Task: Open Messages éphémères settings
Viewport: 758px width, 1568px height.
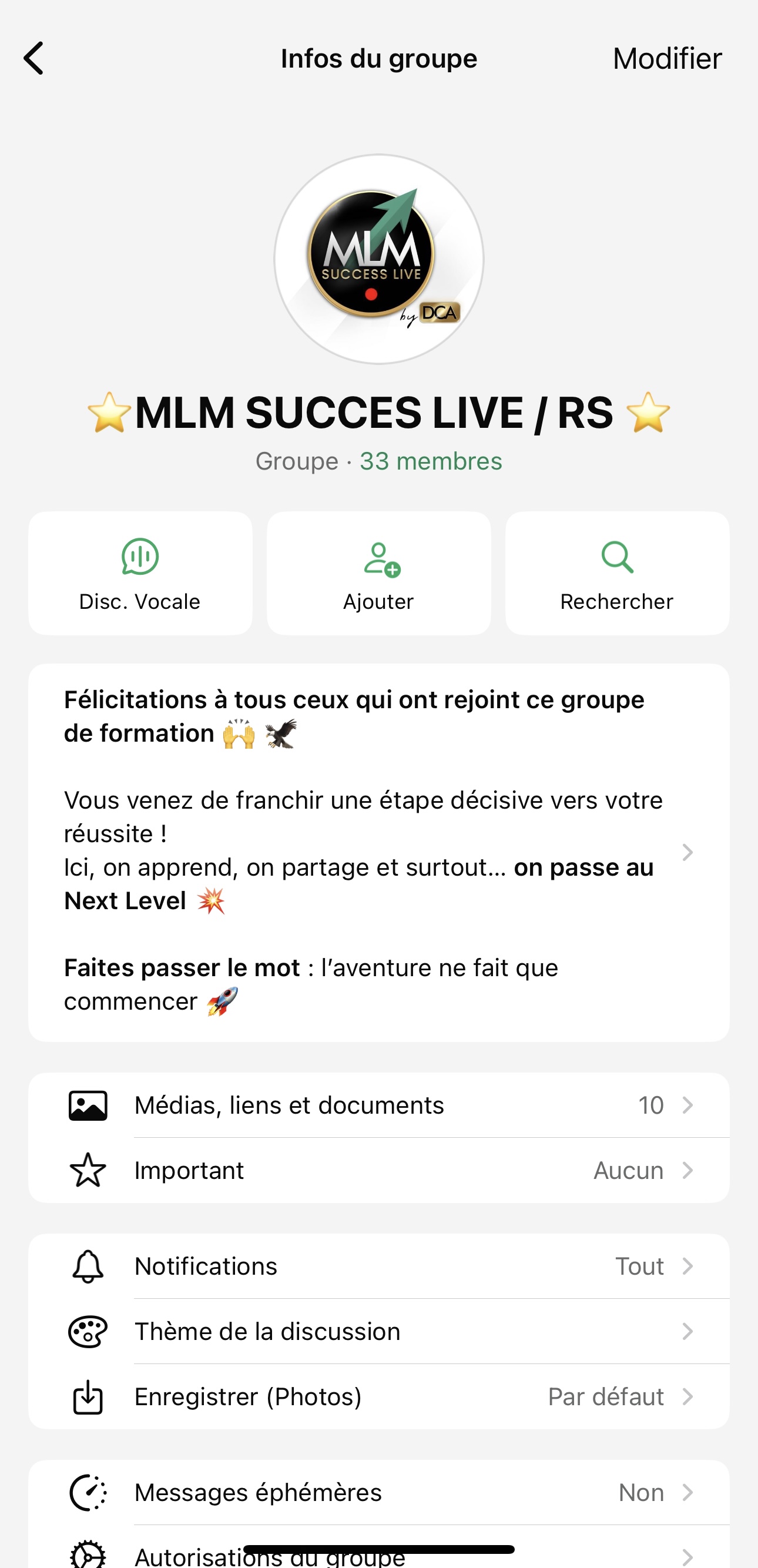Action: pyautogui.click(x=378, y=1493)
